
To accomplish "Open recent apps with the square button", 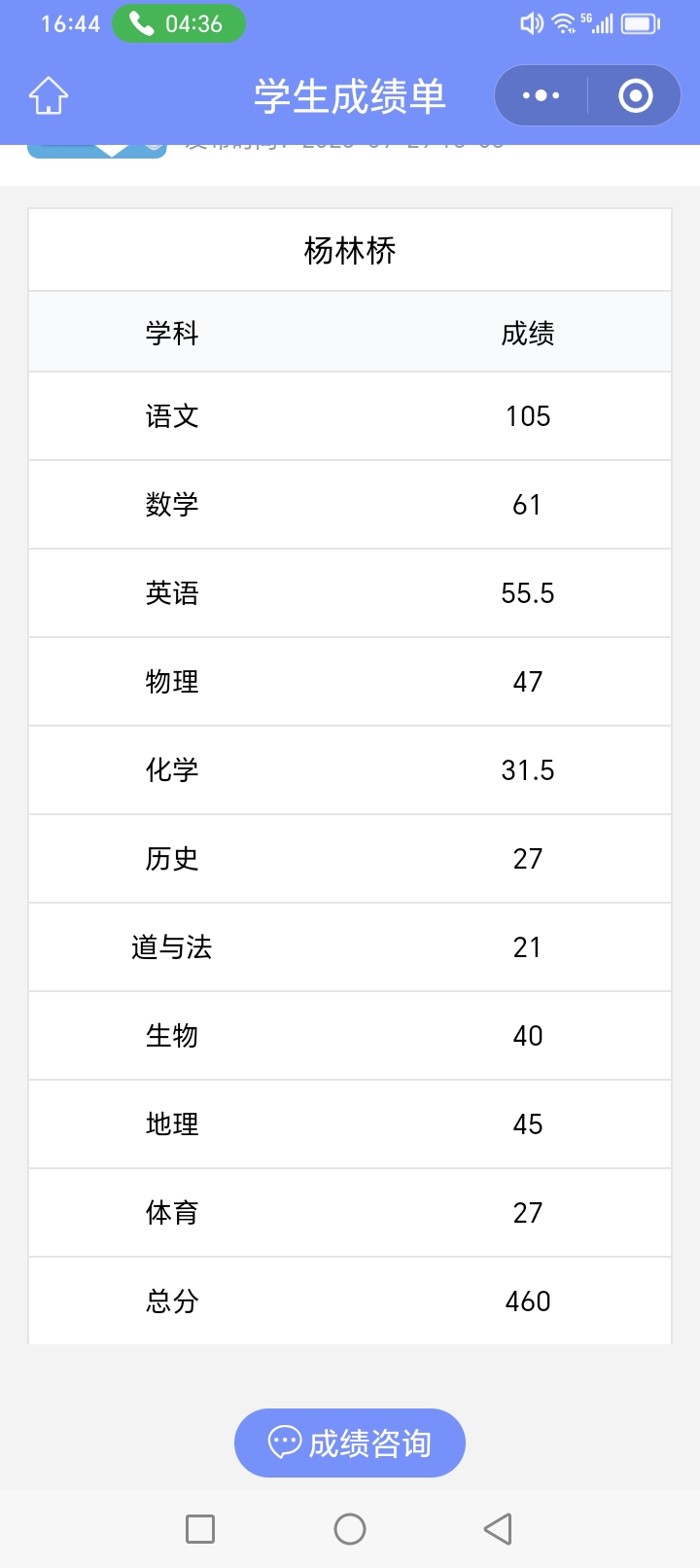I will click(200, 1529).
